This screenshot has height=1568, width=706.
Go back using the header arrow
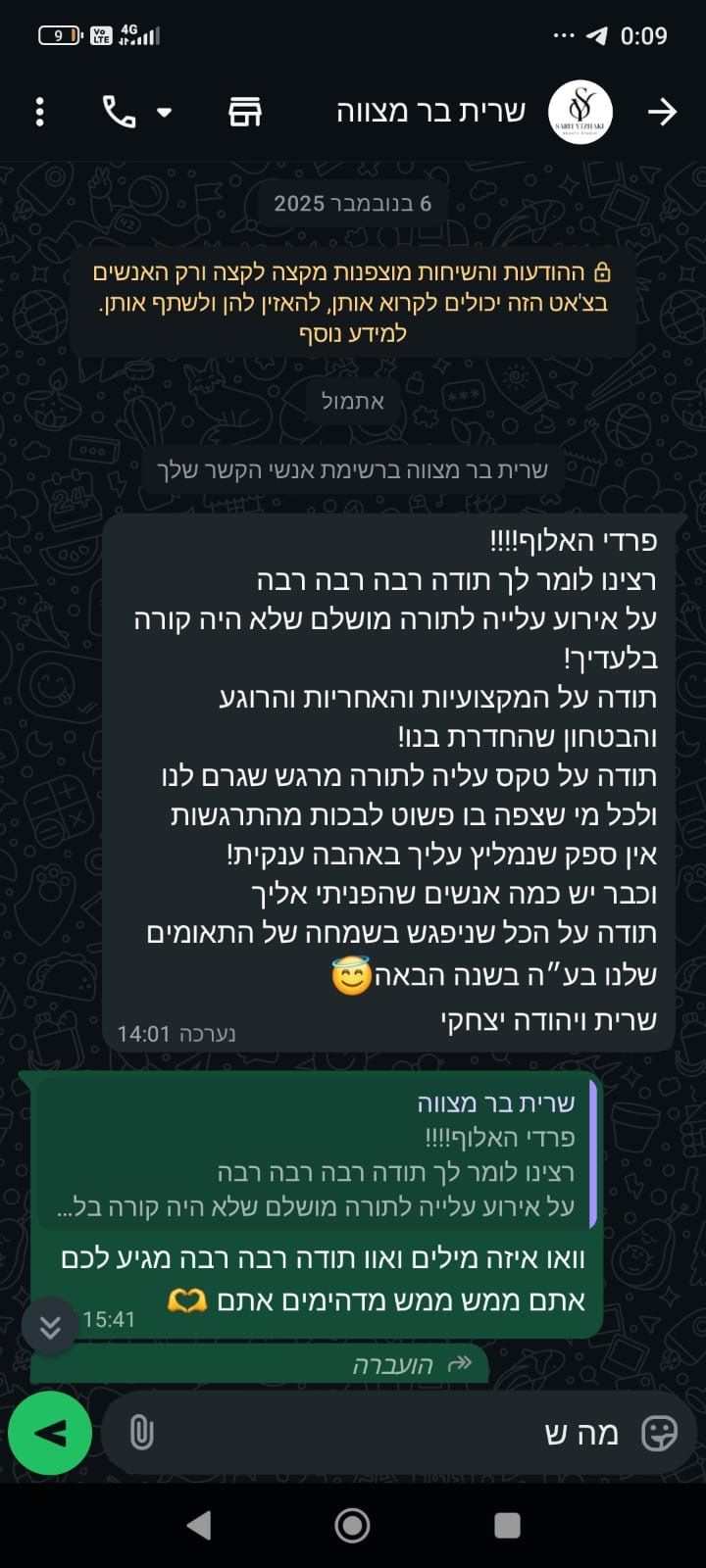coord(663,112)
